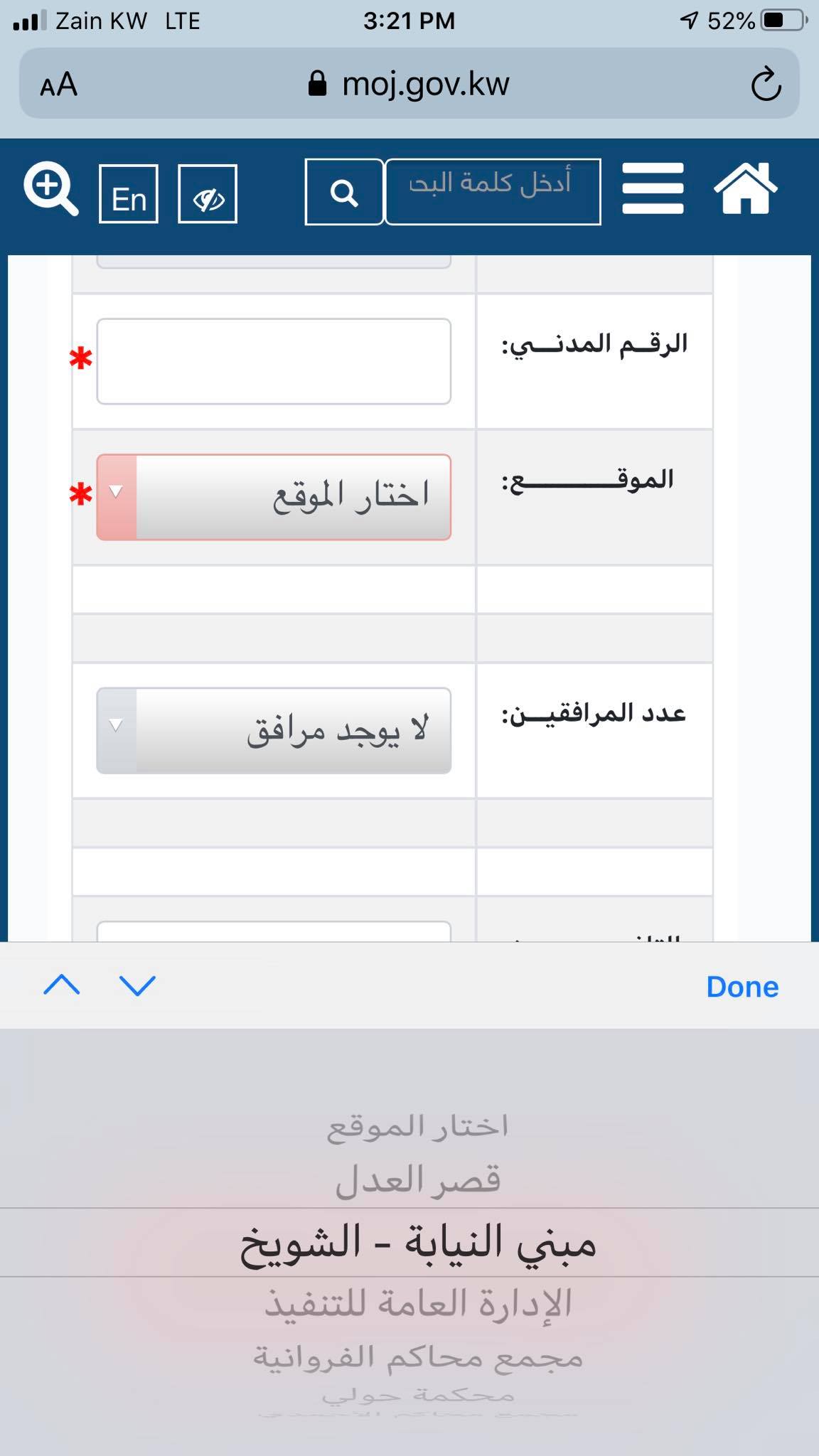Tap the moj.gov.kw address bar
This screenshot has width=819, height=1456.
(x=409, y=84)
